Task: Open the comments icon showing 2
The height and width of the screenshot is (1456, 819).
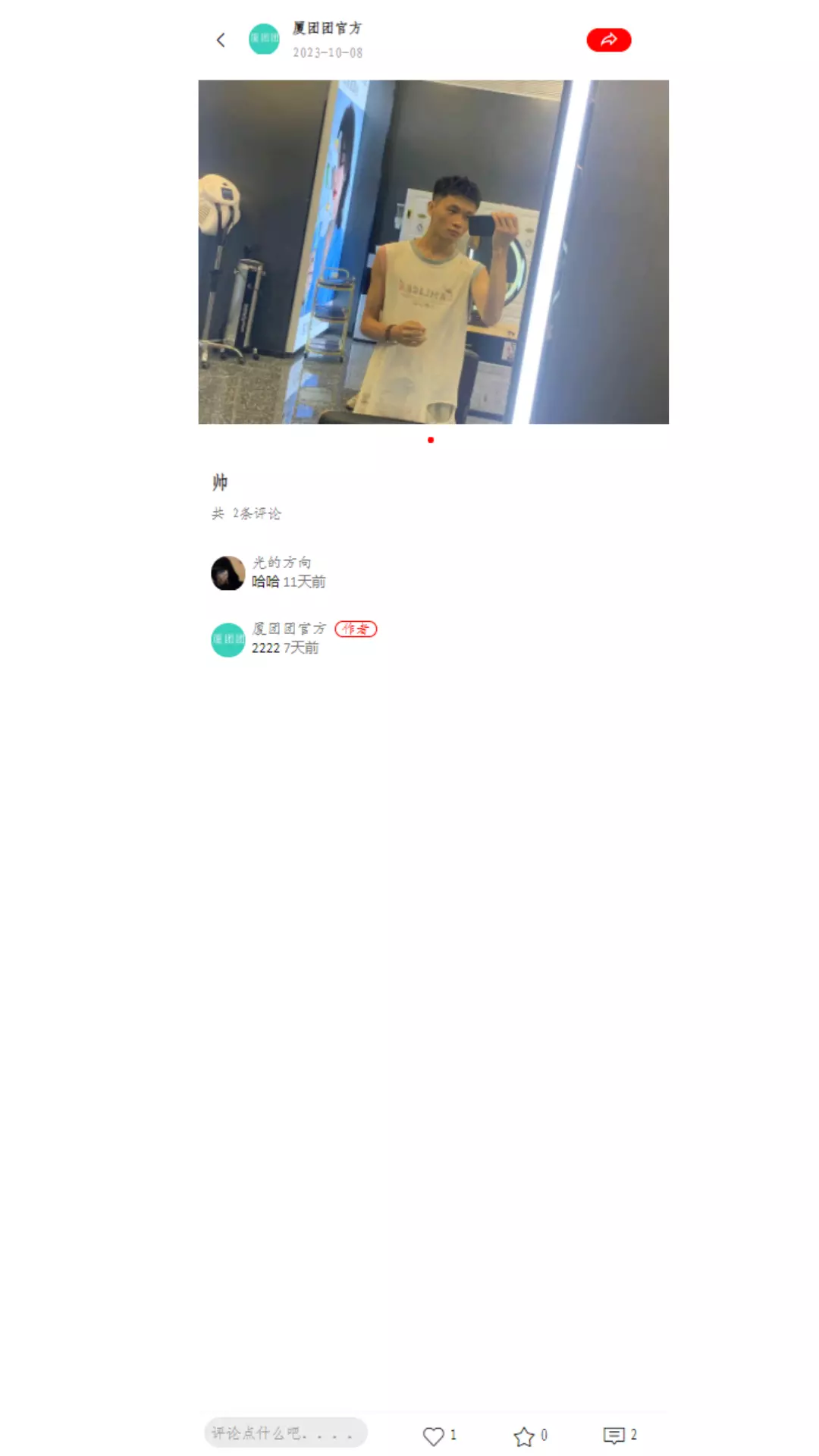Action: (x=614, y=1435)
